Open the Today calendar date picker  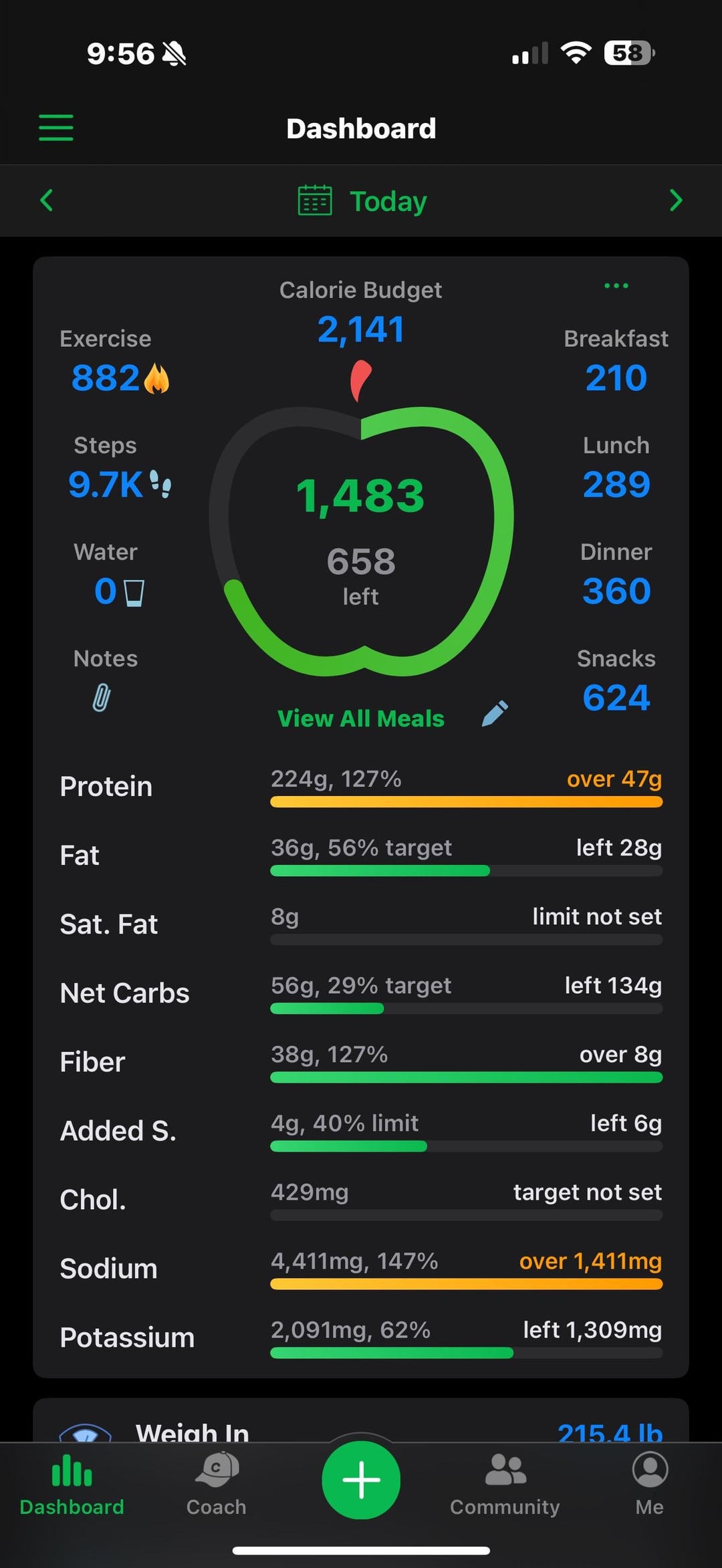coord(362,201)
